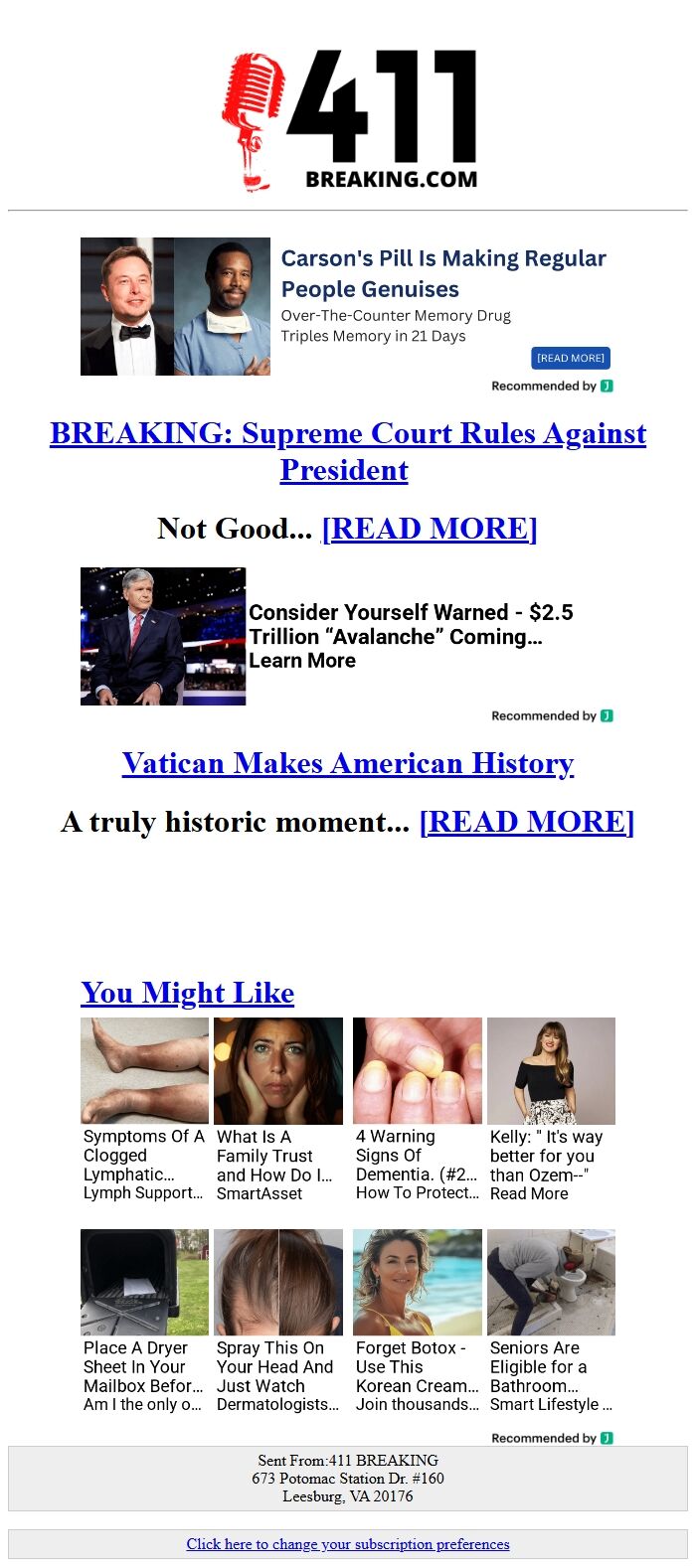
Task: Tap READ MORE next to Not Good
Action: click(429, 529)
